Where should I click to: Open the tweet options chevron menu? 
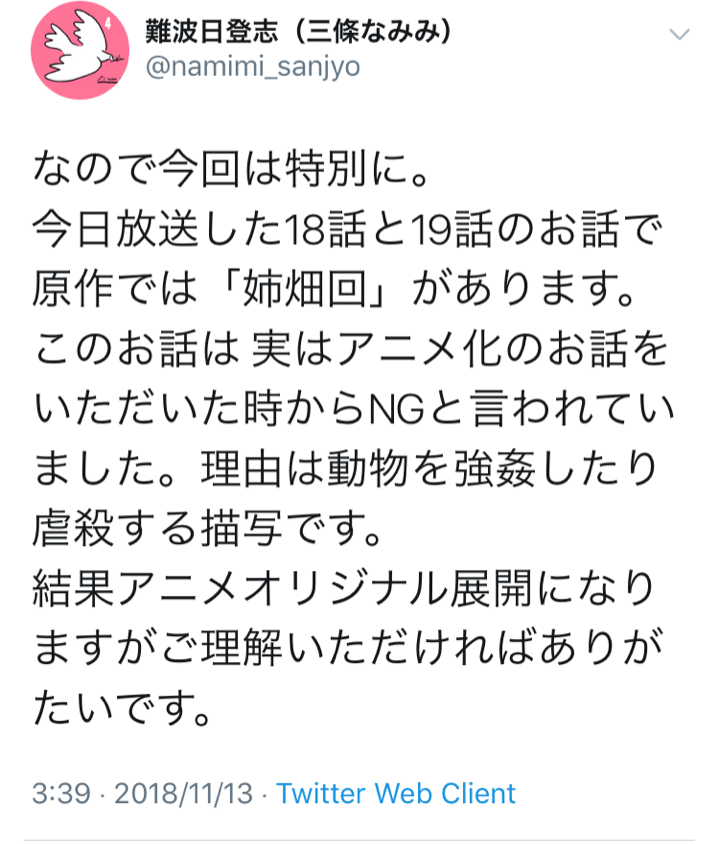tap(679, 35)
